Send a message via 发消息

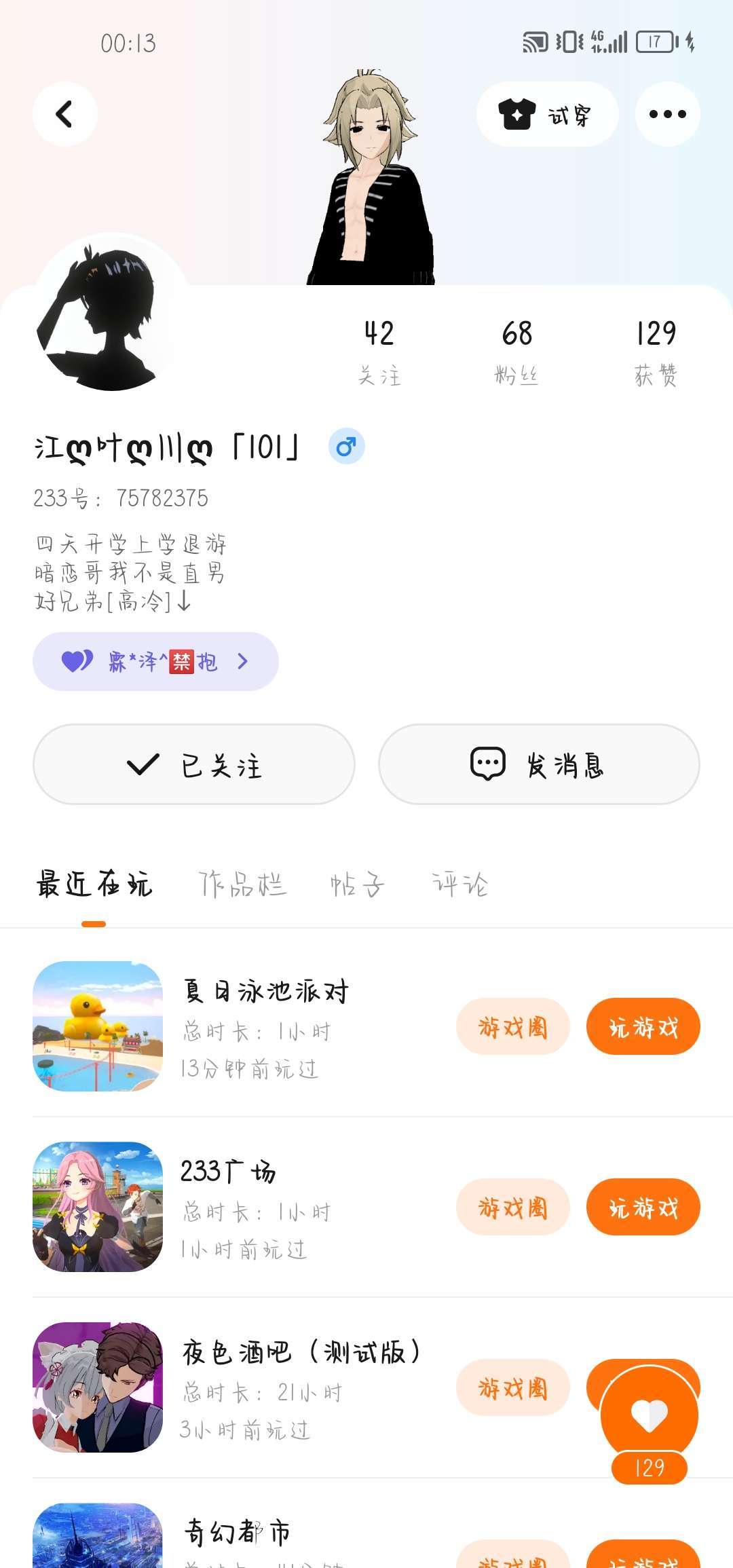tap(539, 764)
